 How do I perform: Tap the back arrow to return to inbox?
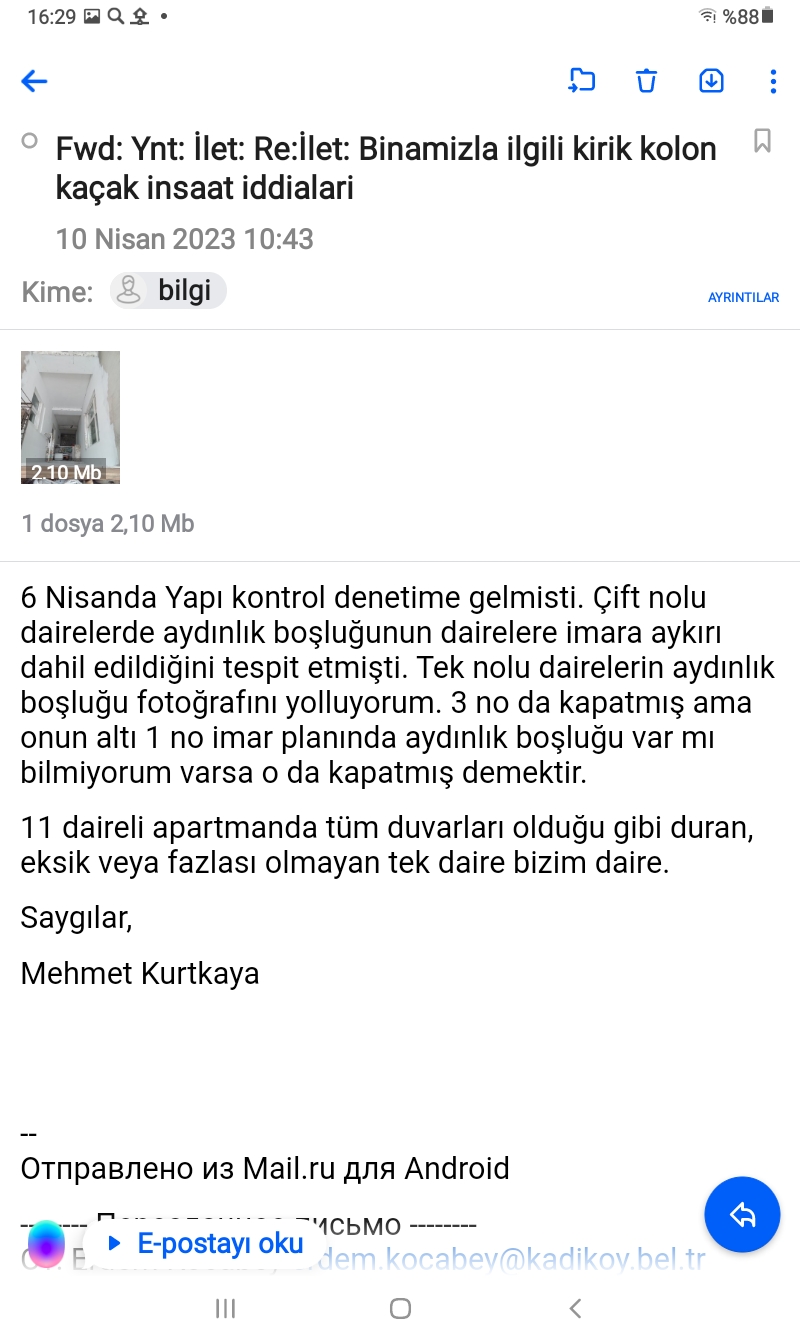(x=33, y=81)
